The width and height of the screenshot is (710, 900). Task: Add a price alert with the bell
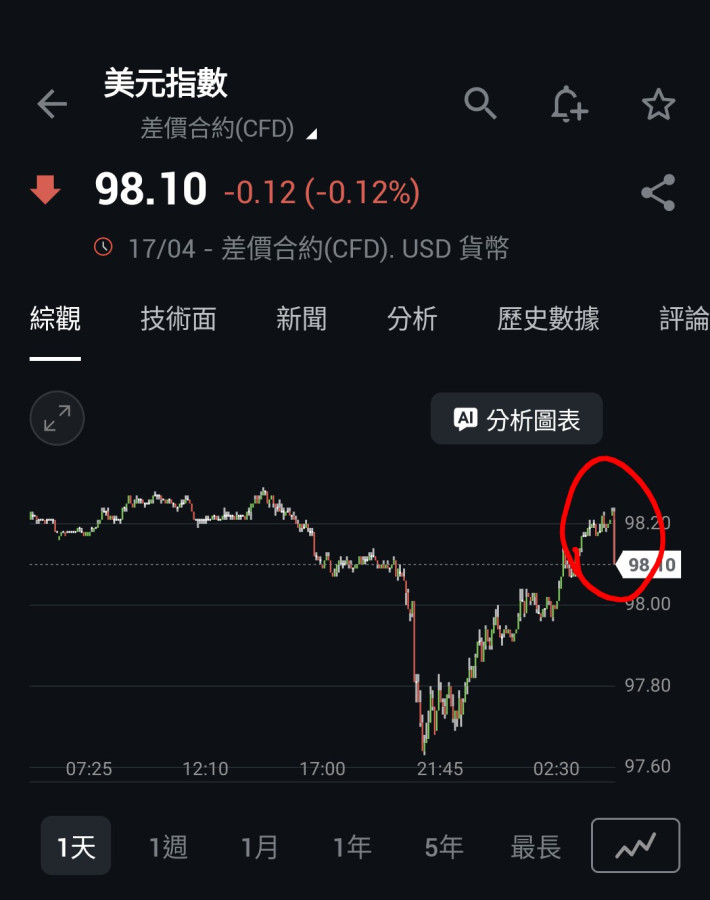569,104
